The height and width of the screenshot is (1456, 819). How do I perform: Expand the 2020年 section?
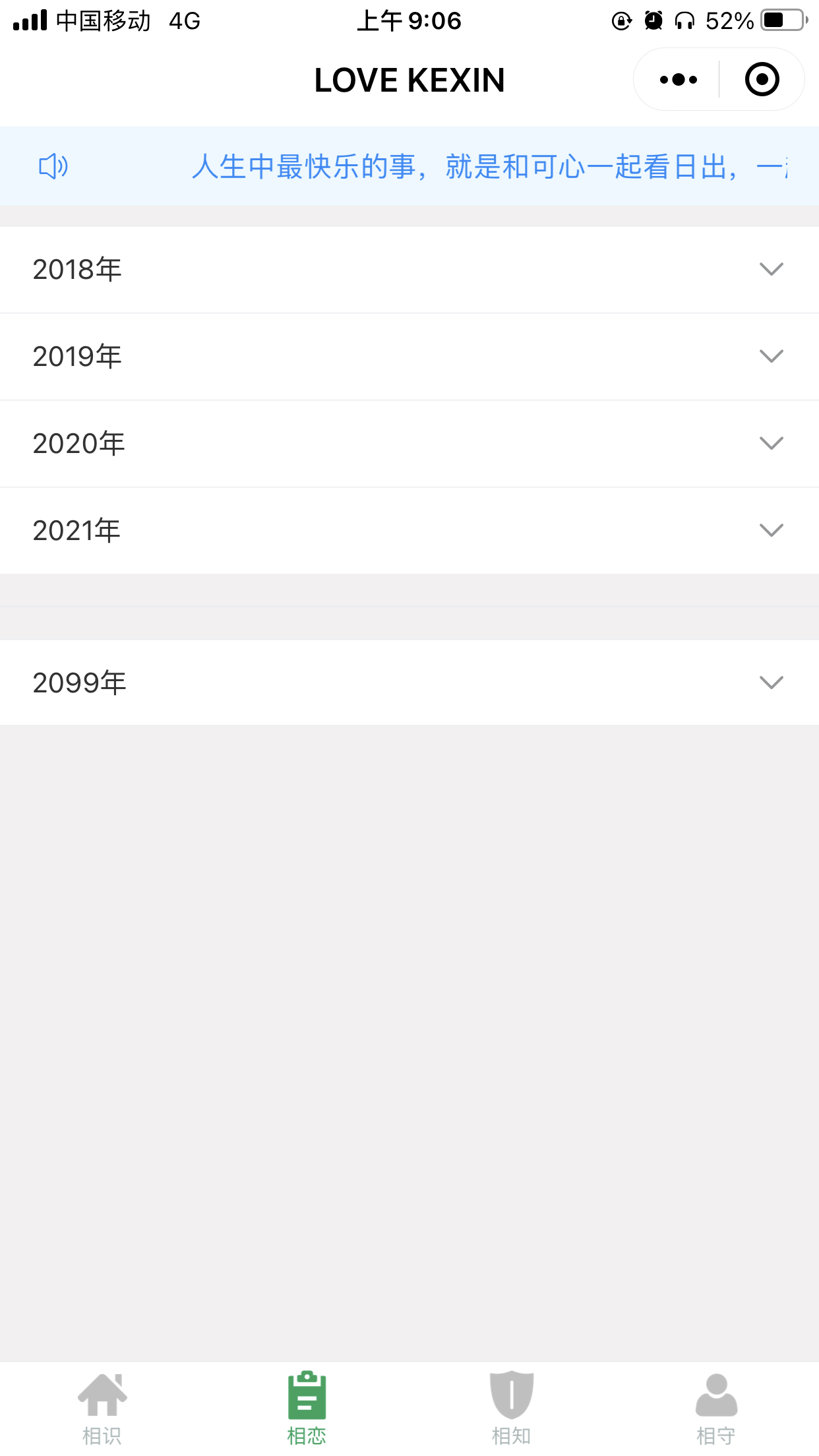coord(409,444)
